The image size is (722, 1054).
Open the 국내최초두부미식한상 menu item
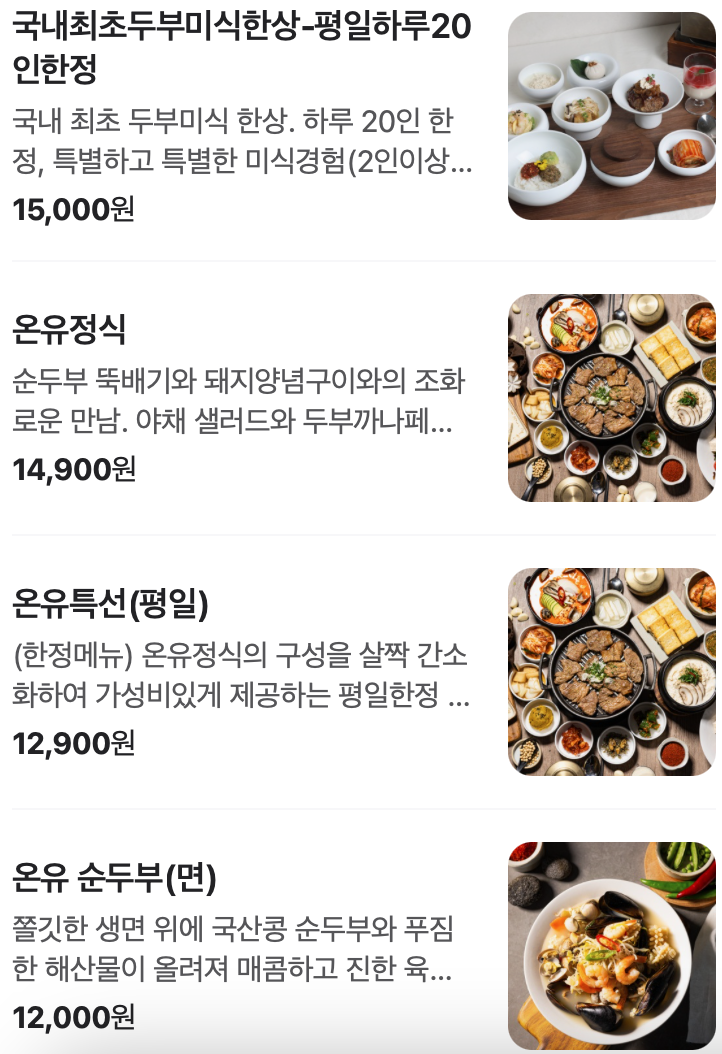click(242, 48)
